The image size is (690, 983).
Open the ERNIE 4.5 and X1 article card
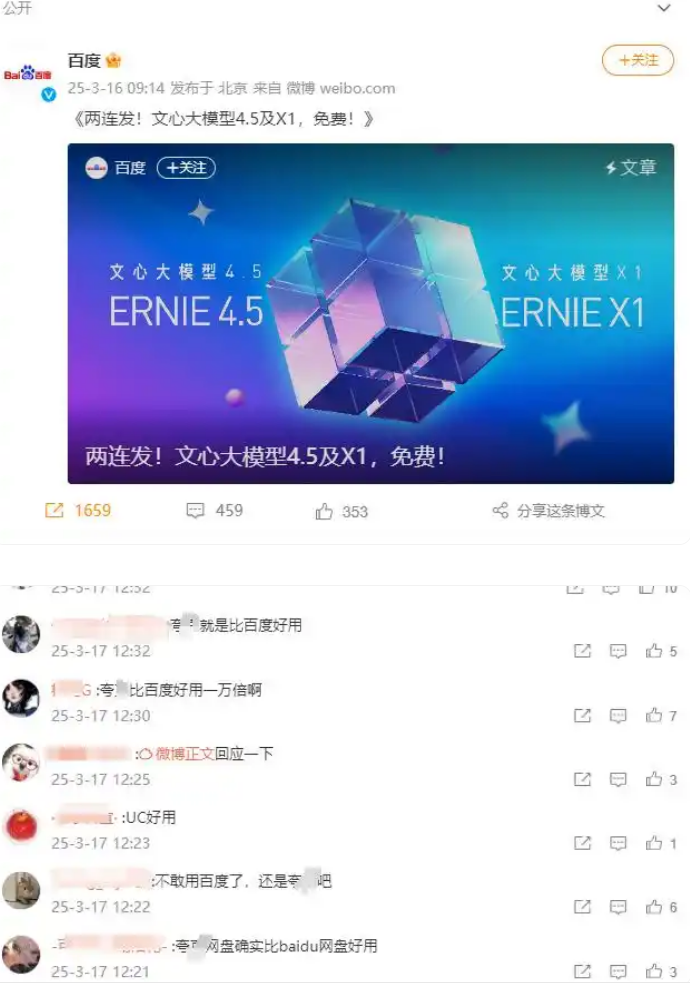tap(370, 313)
